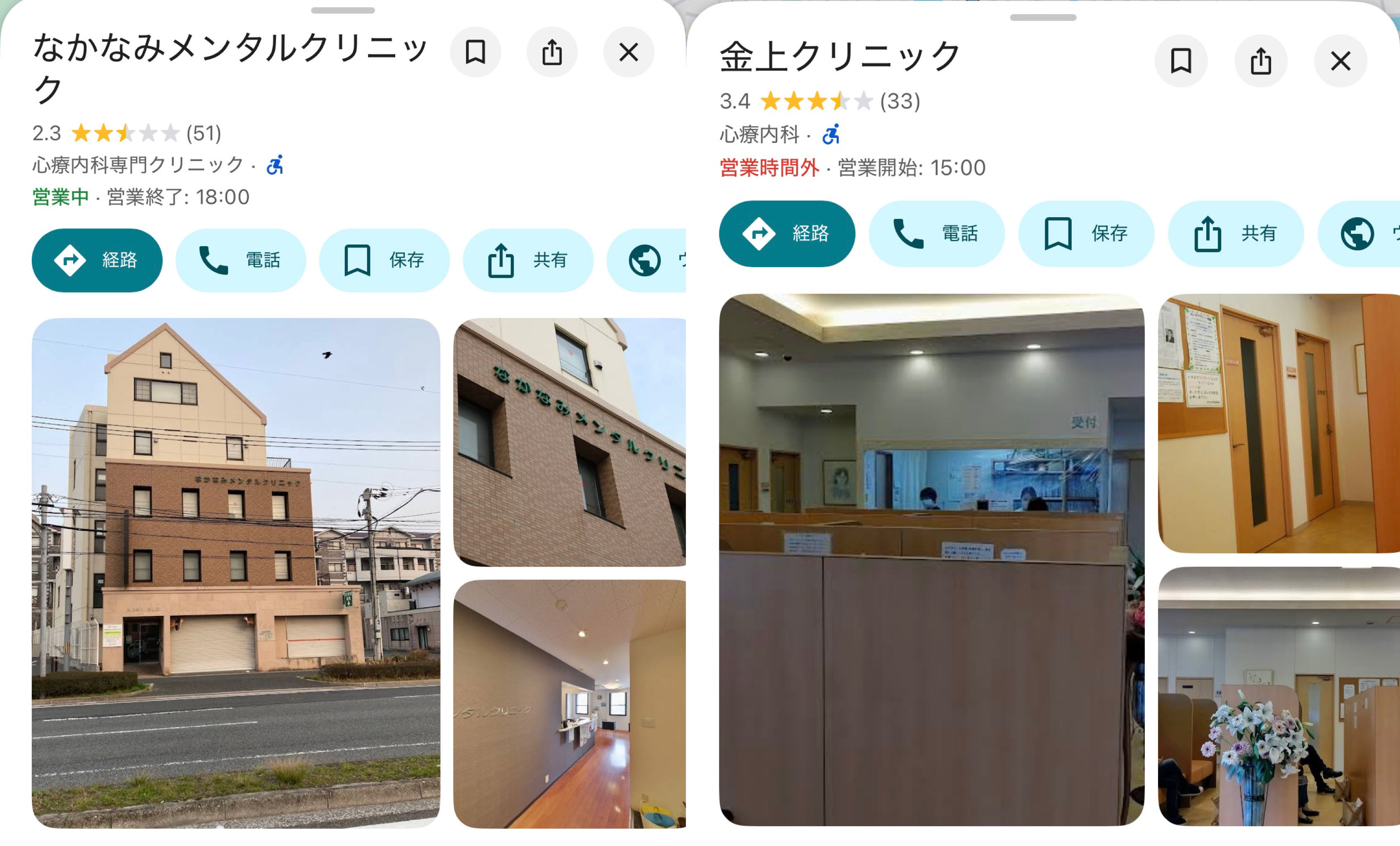This screenshot has width=1400, height=846.
Task: Open 金上クリニック reception desk photo
Action: pyautogui.click(x=931, y=560)
